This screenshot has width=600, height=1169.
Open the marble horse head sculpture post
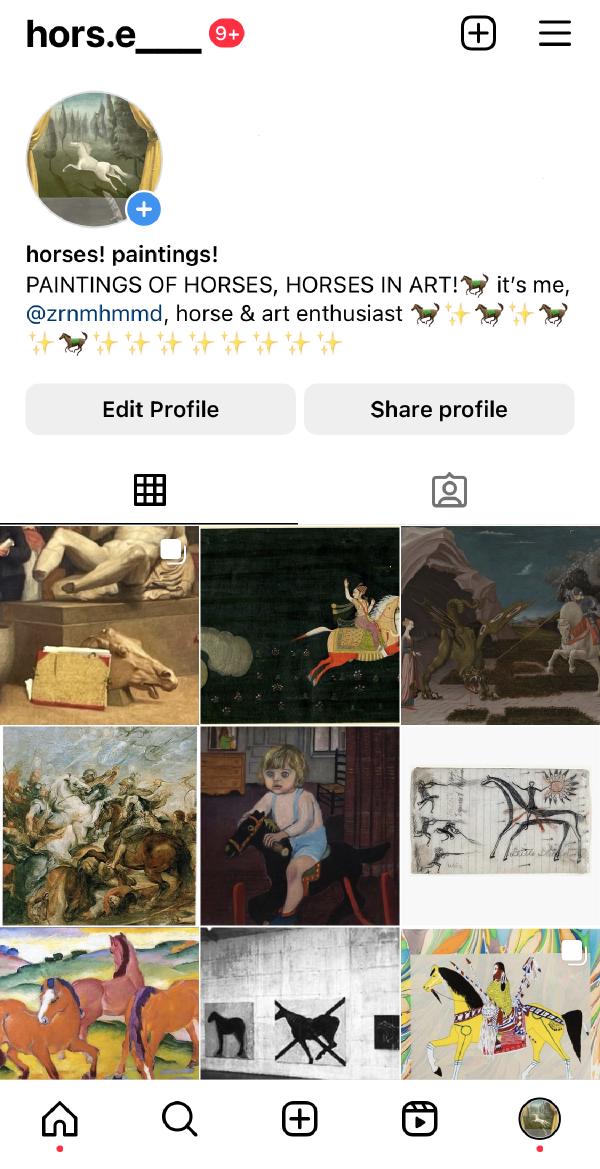[99, 625]
